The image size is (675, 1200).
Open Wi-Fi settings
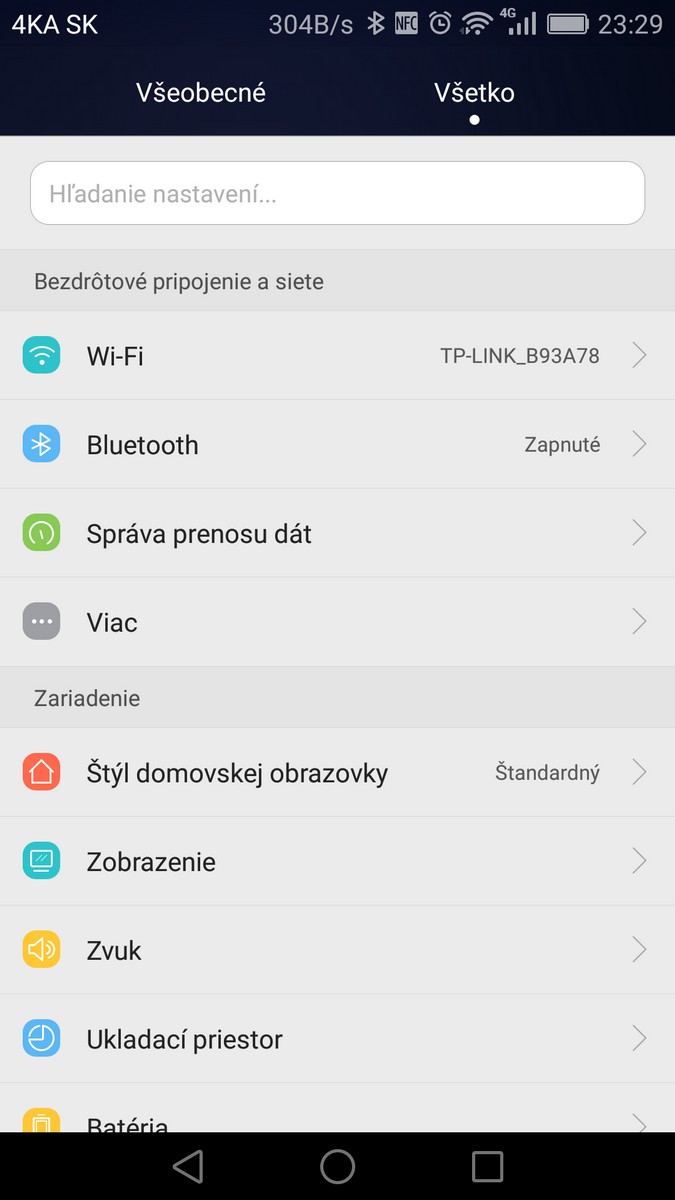(337, 355)
